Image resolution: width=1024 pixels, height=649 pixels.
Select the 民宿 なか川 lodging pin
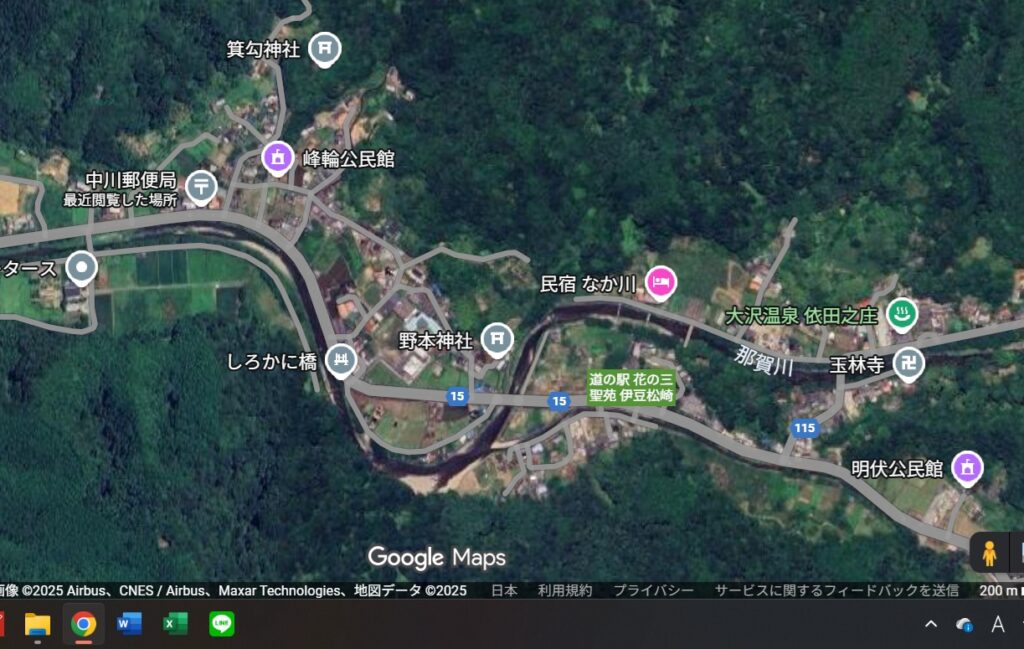(x=660, y=282)
